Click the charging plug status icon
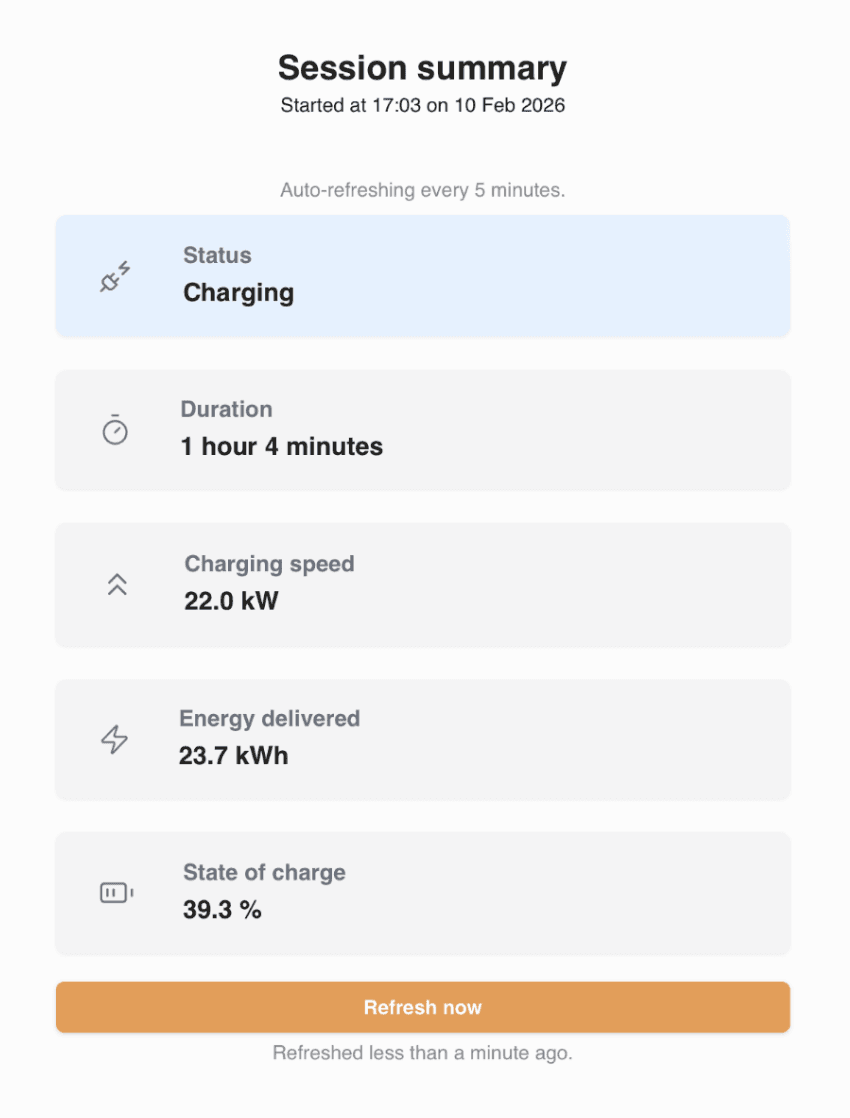This screenshot has height=1118, width=850. (115, 275)
